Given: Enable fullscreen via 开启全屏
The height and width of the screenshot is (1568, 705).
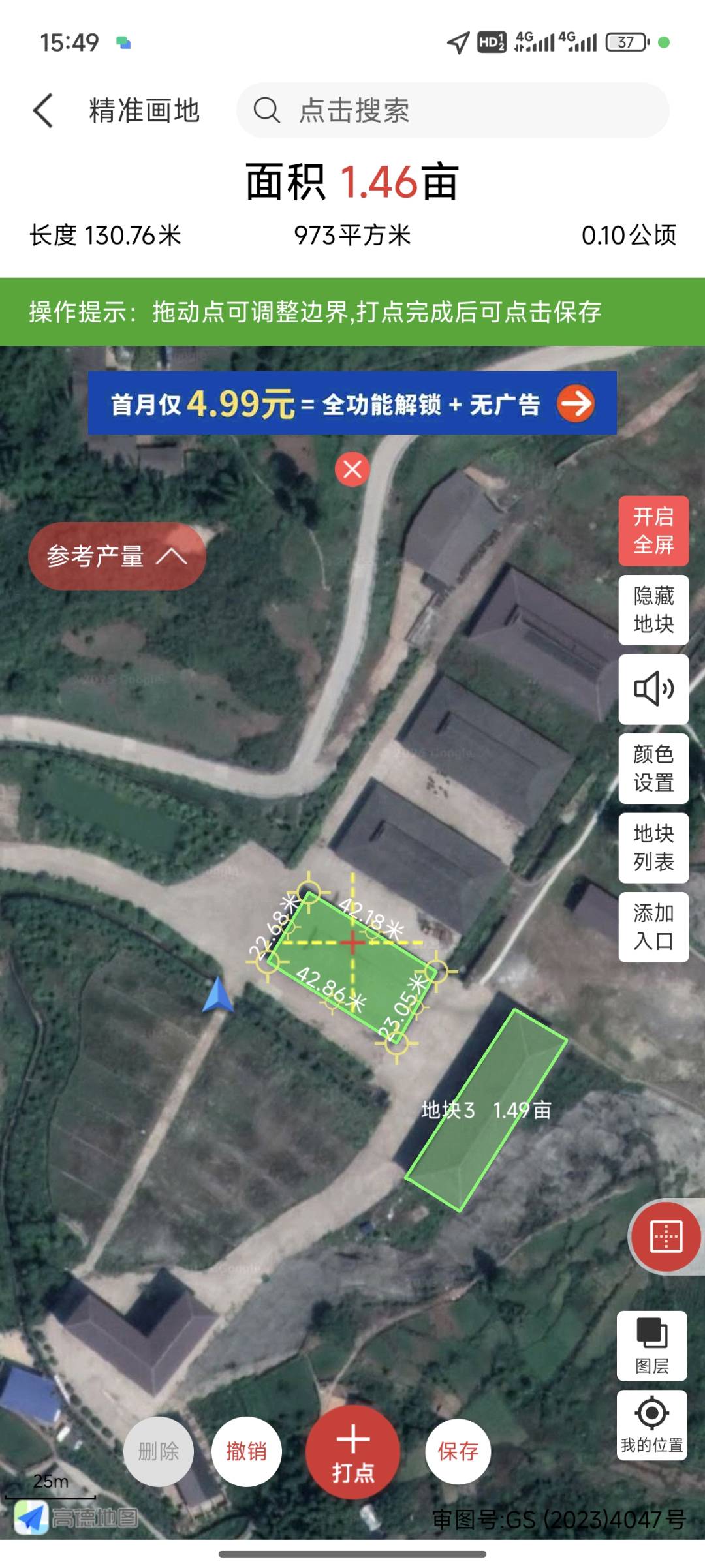Looking at the screenshot, I should point(653,530).
